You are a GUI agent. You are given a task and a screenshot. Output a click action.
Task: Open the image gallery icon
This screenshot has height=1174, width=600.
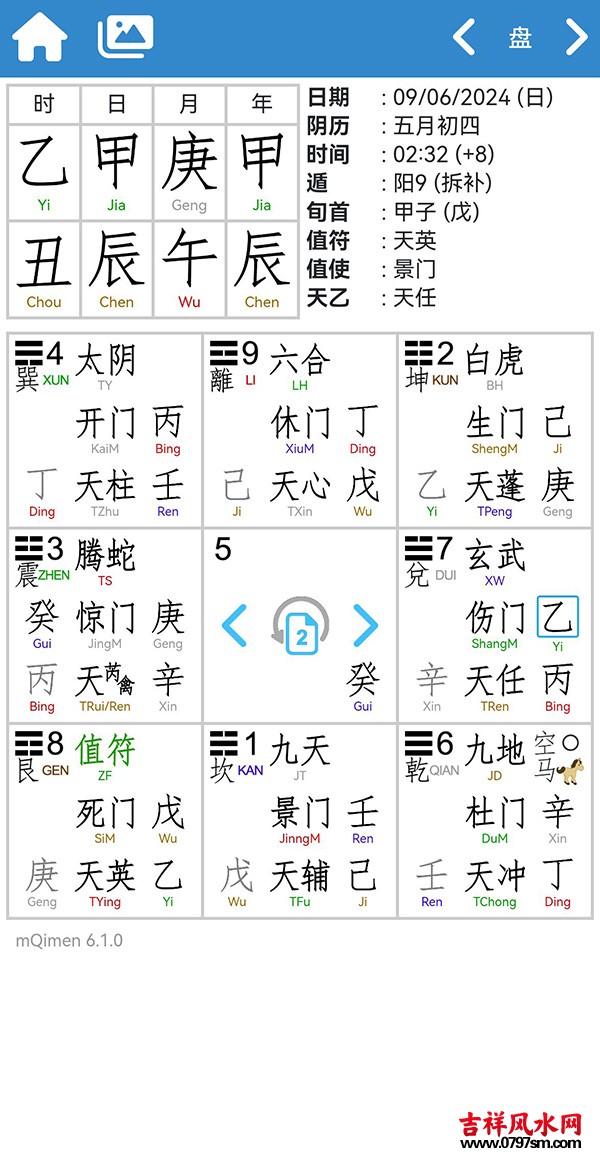[125, 37]
